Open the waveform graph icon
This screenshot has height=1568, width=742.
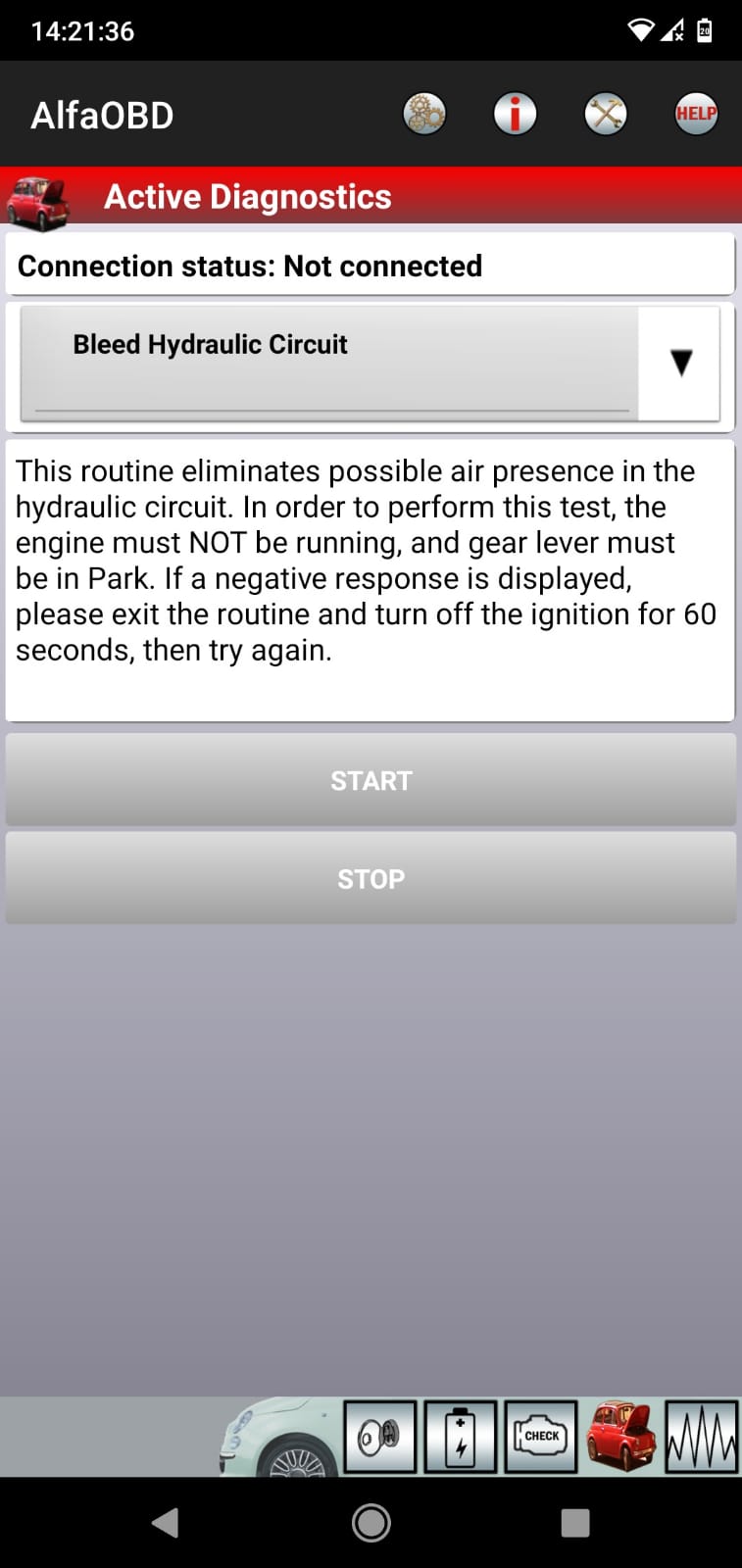[702, 1437]
